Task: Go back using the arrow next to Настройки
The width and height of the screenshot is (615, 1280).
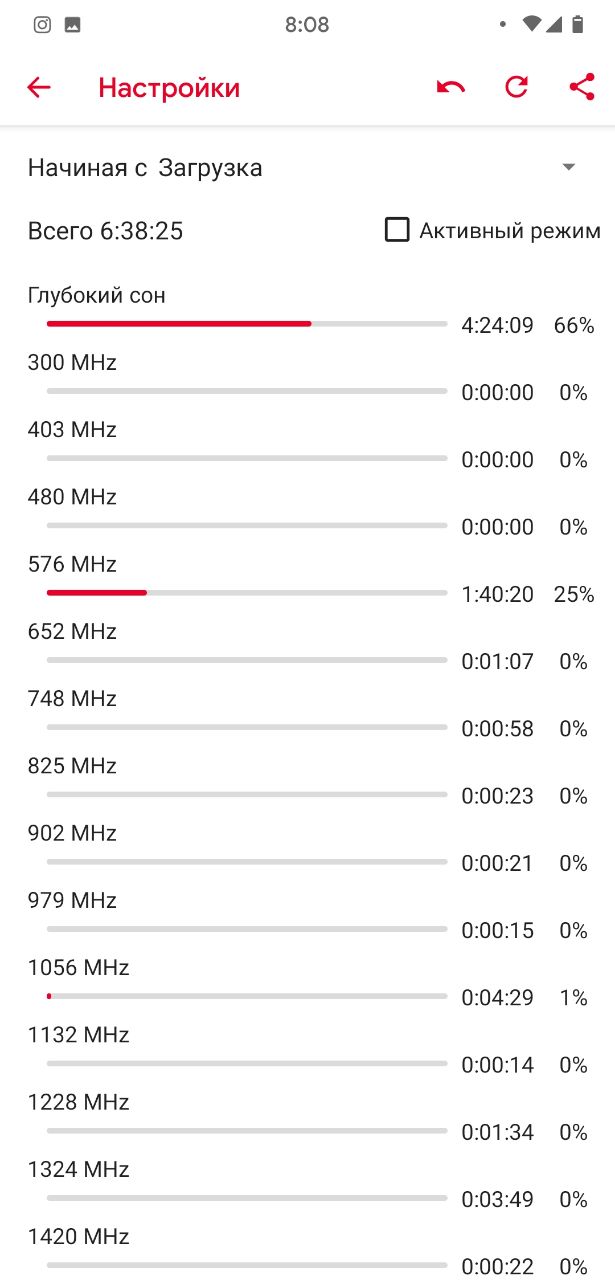Action: (x=38, y=88)
